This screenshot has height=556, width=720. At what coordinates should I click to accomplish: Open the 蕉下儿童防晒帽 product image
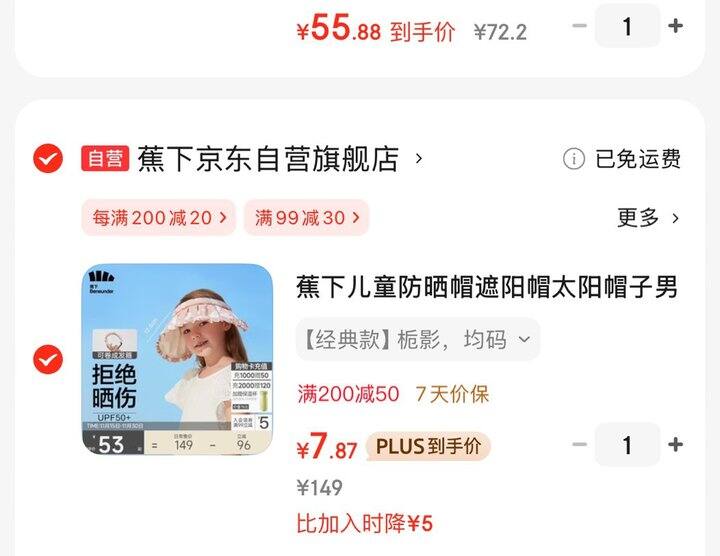coord(178,360)
